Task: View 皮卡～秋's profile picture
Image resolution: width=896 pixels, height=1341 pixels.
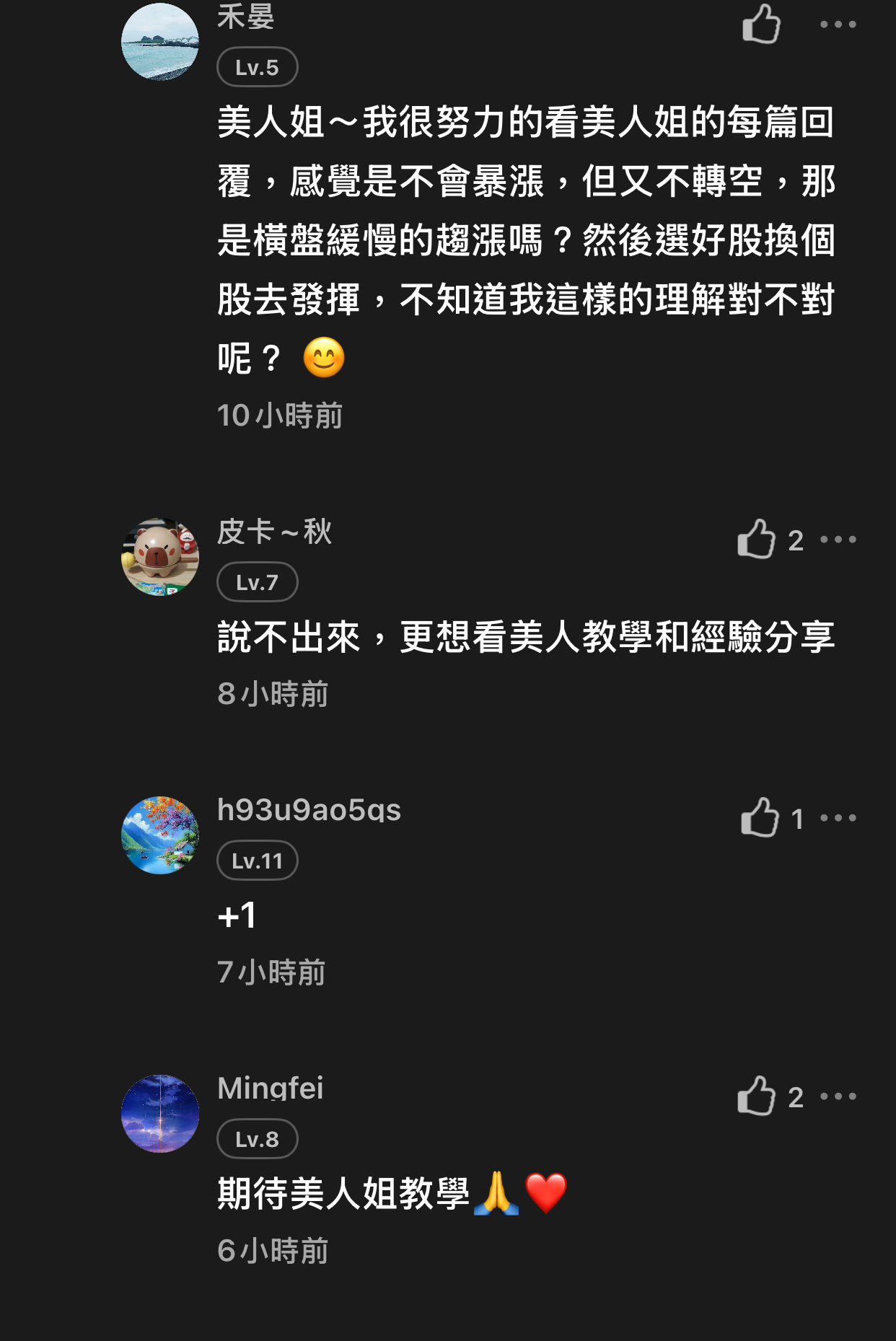Action: click(160, 557)
